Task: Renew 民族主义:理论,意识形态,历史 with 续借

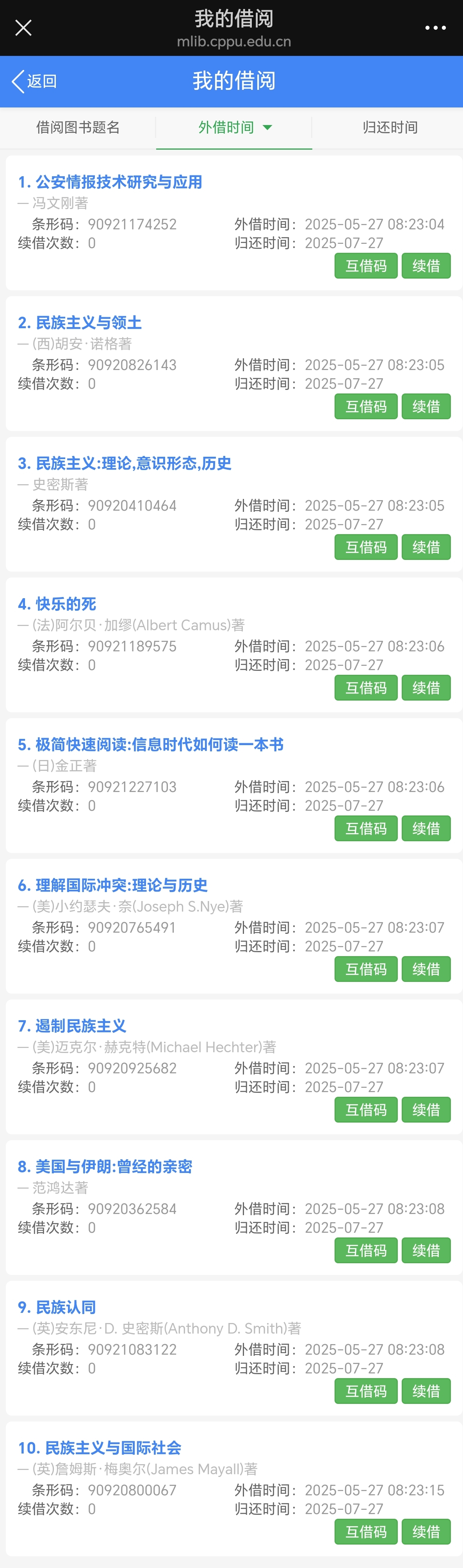Action: pos(426,547)
